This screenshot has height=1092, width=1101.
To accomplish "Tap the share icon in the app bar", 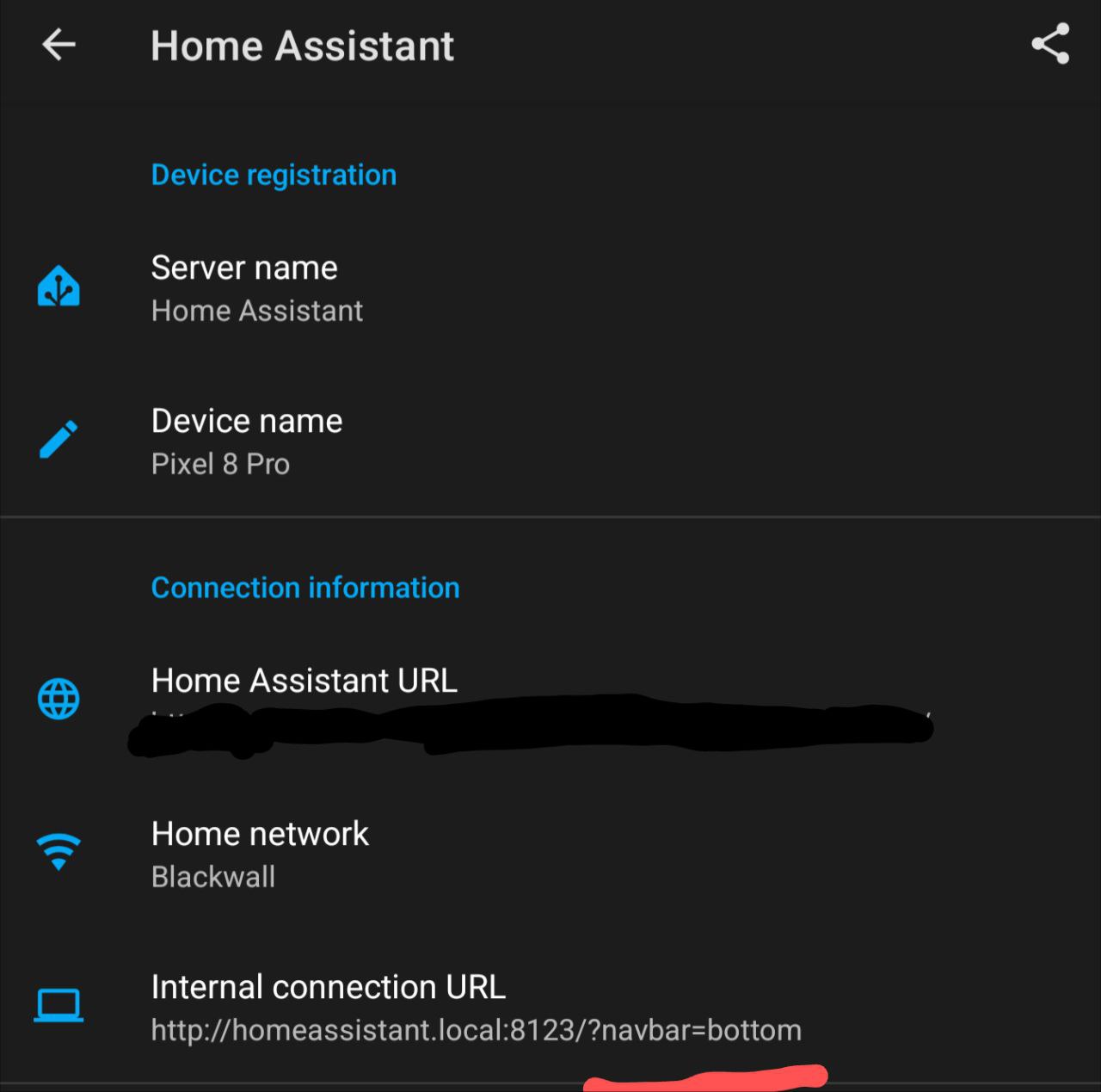I will (x=1050, y=45).
